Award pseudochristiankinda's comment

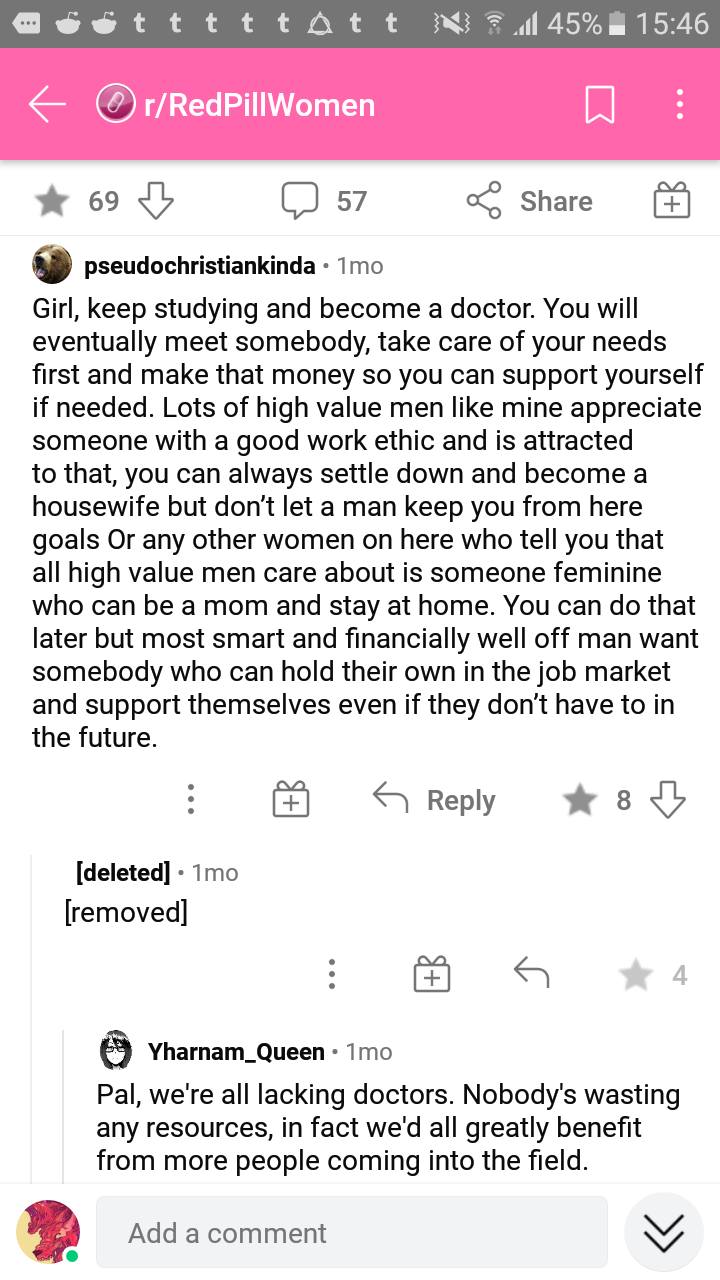click(291, 799)
